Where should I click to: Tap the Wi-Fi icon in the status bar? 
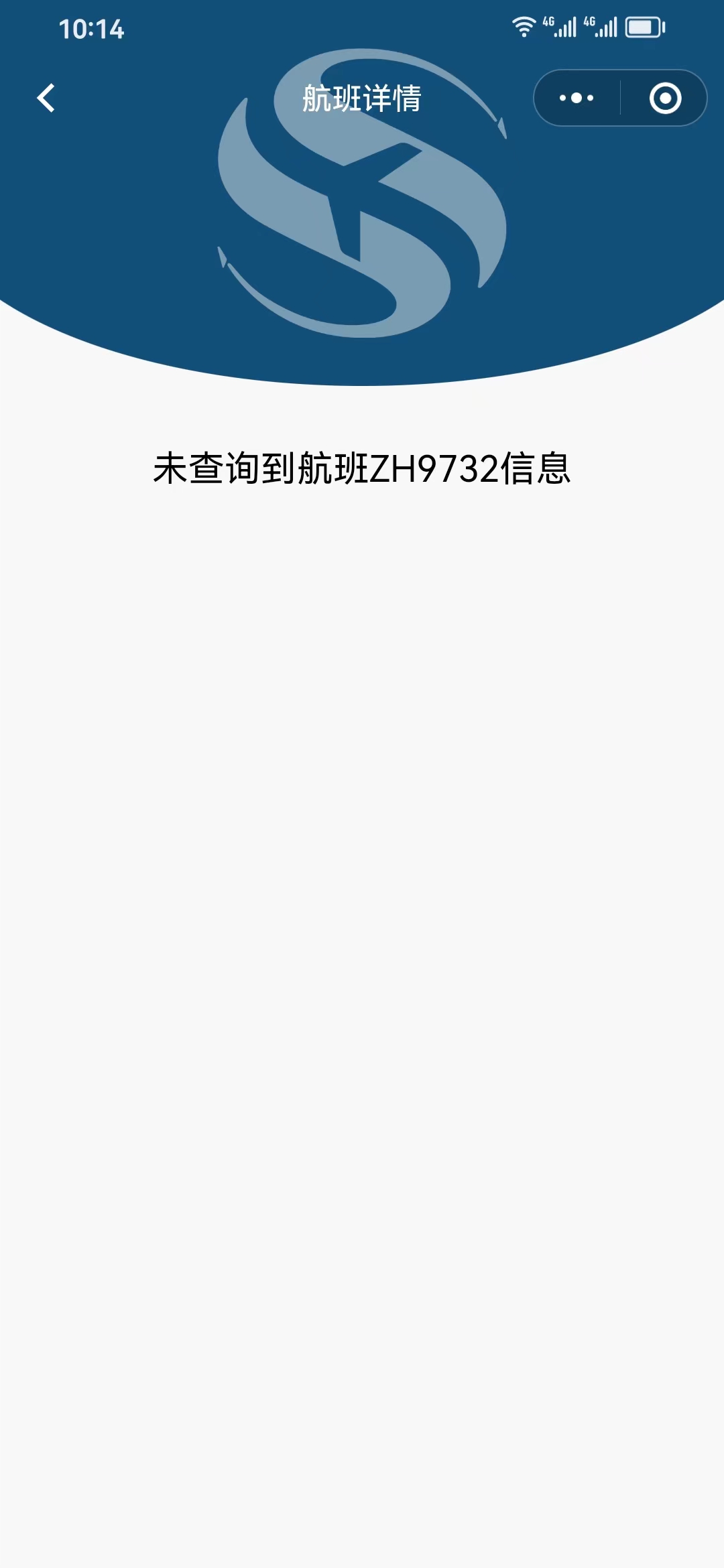[x=524, y=25]
